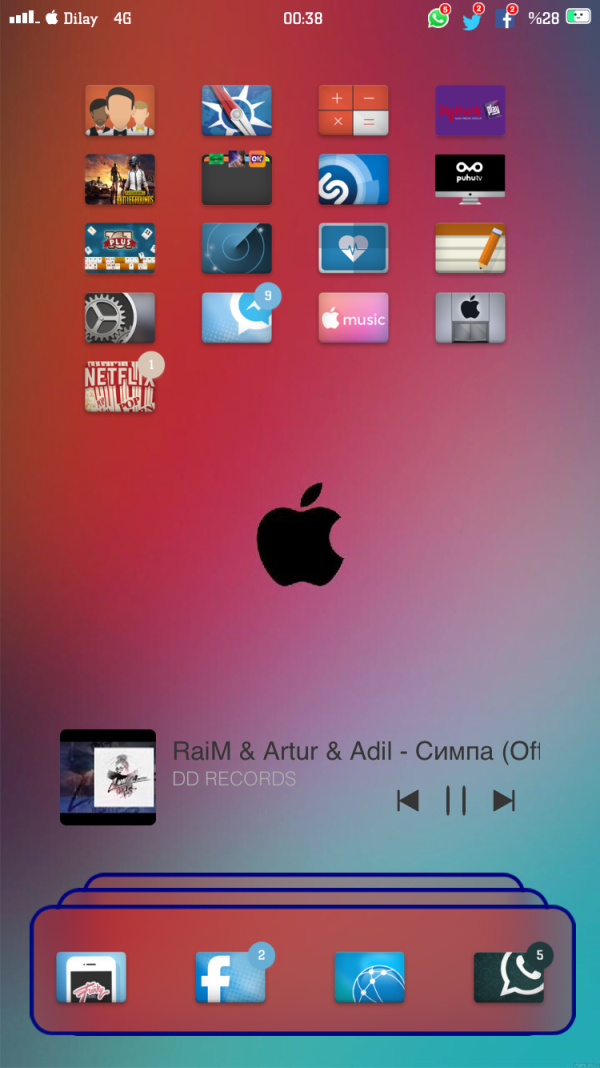Pause the RaiM & Artur song
Image resolution: width=600 pixels, height=1068 pixels.
[x=456, y=801]
